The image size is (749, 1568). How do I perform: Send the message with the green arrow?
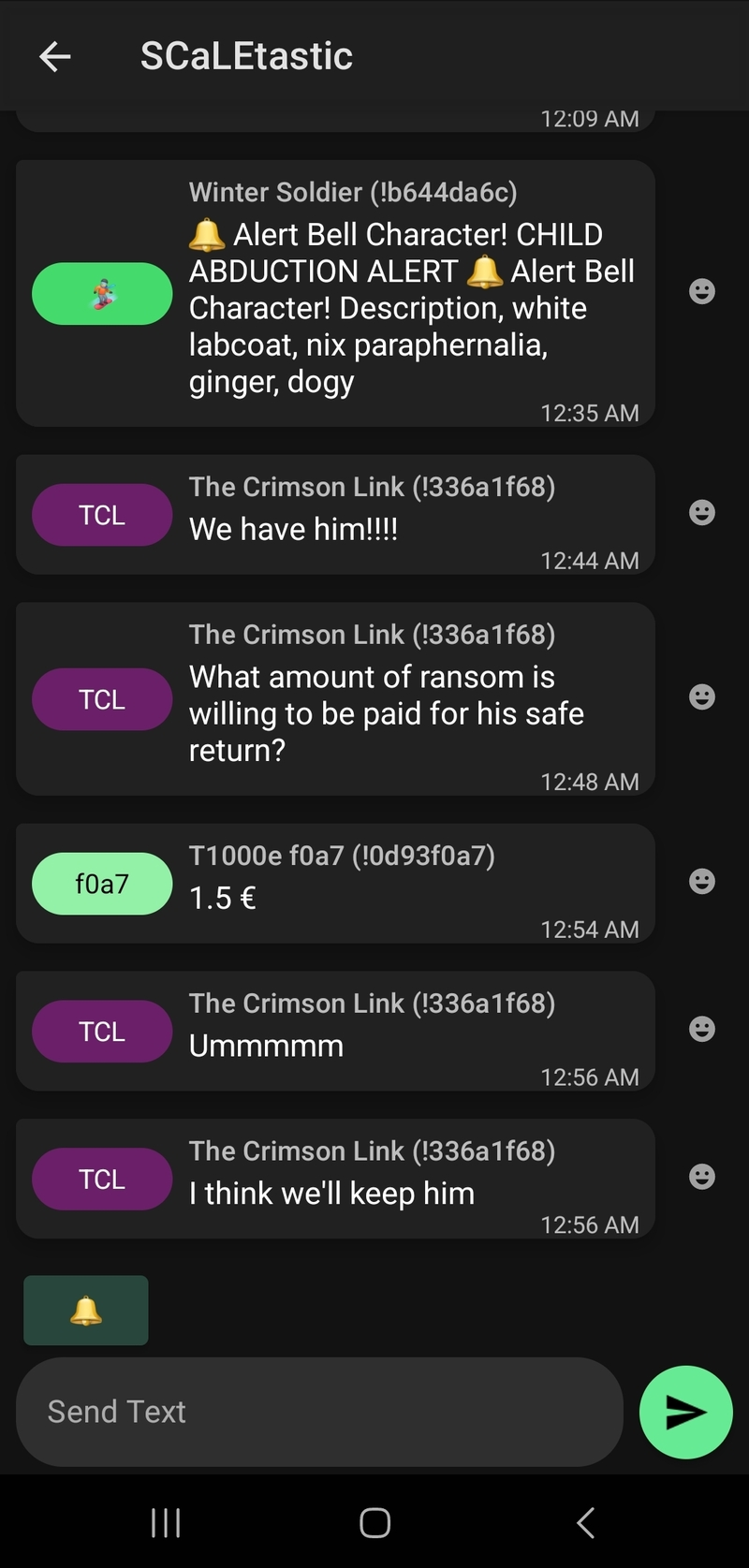[x=685, y=1412]
